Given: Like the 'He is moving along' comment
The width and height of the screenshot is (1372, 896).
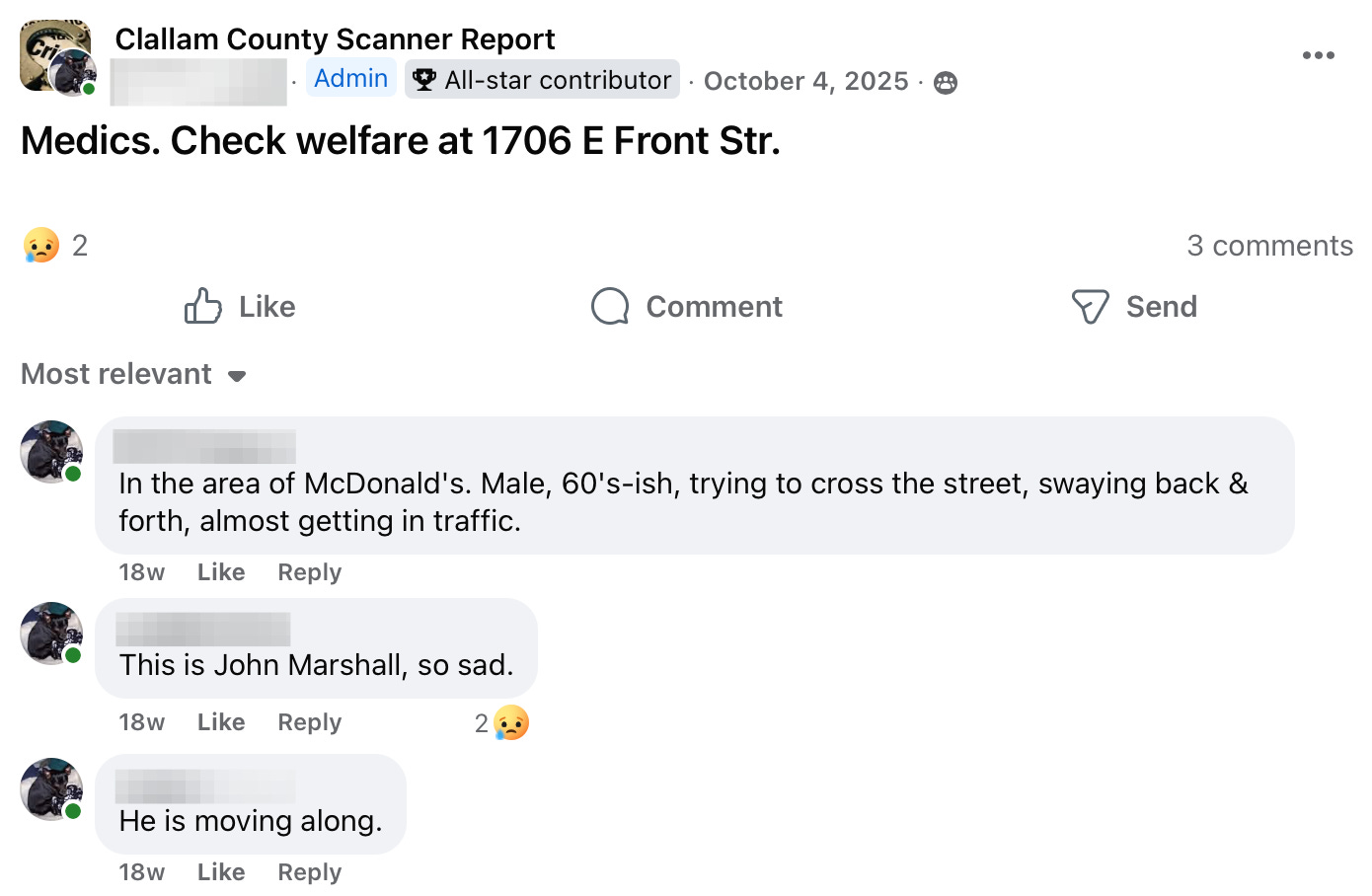Looking at the screenshot, I should pyautogui.click(x=221, y=872).
